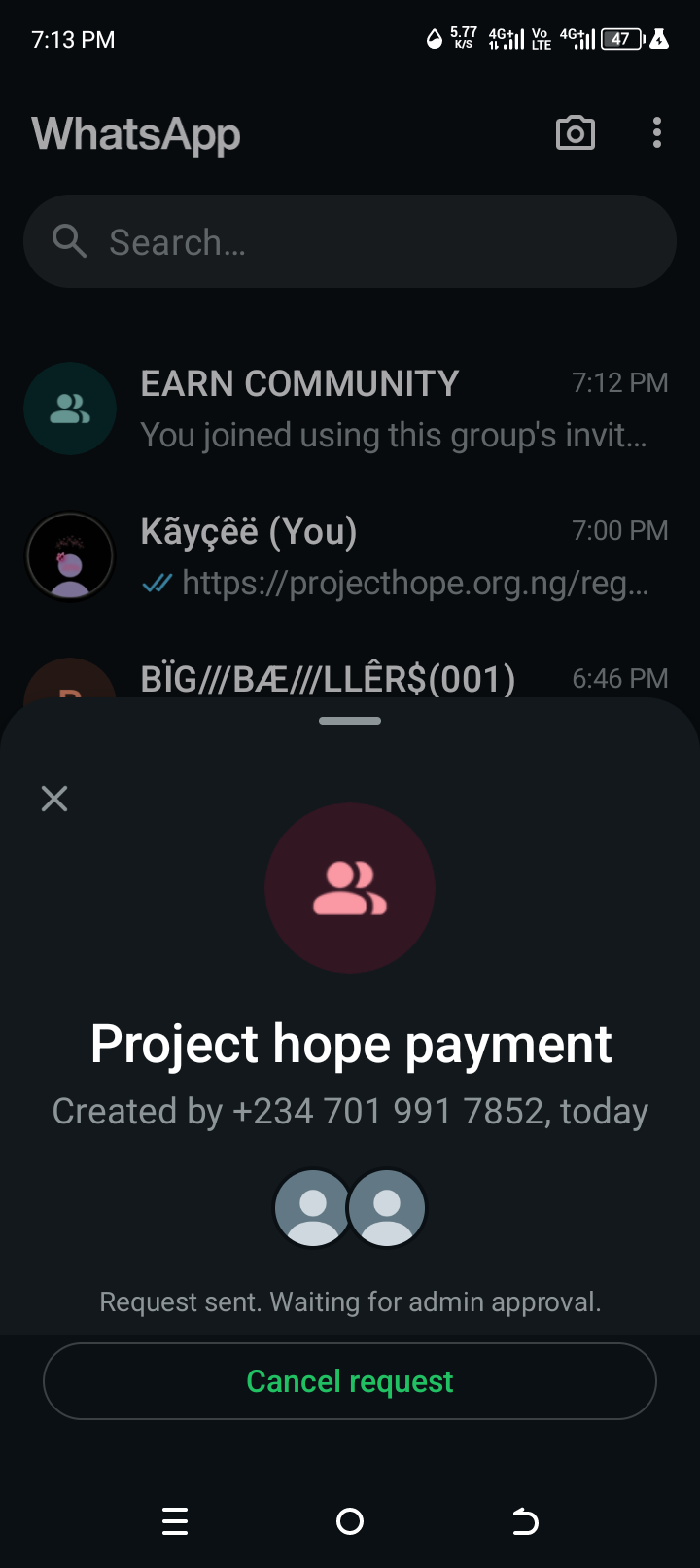Tap the Search field
The image size is (700, 1568).
click(x=350, y=241)
